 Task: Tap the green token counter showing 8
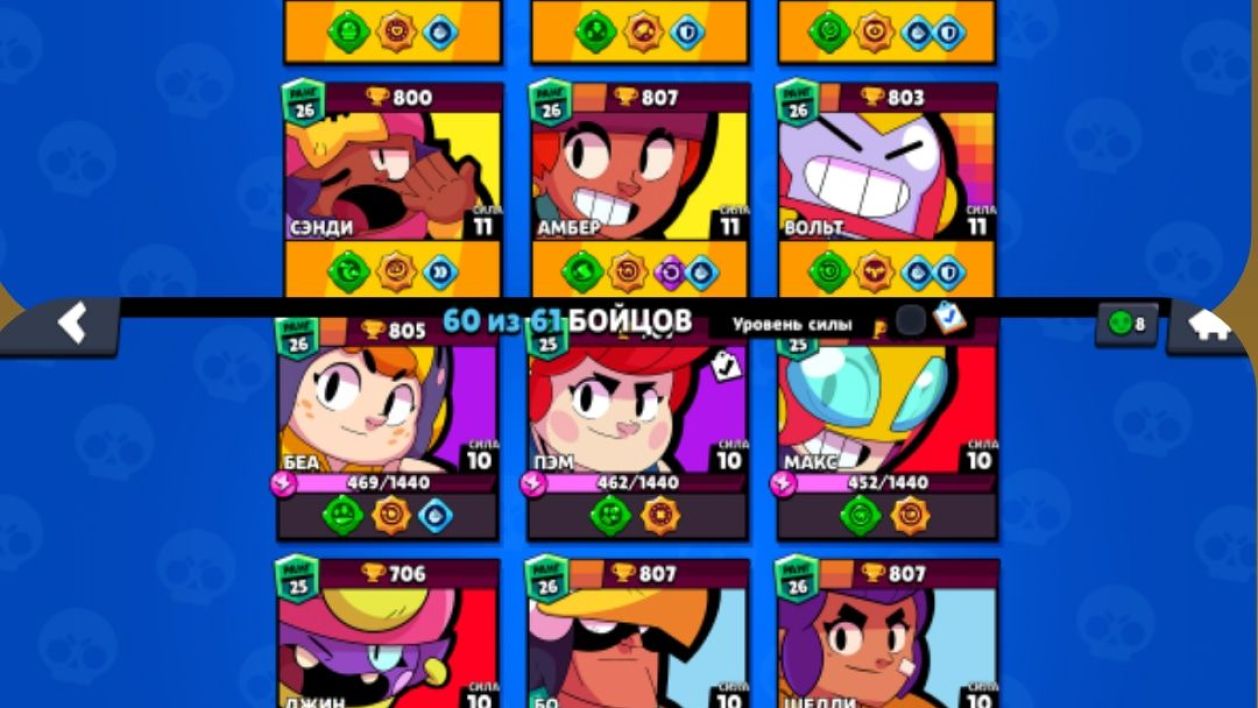tap(1127, 324)
